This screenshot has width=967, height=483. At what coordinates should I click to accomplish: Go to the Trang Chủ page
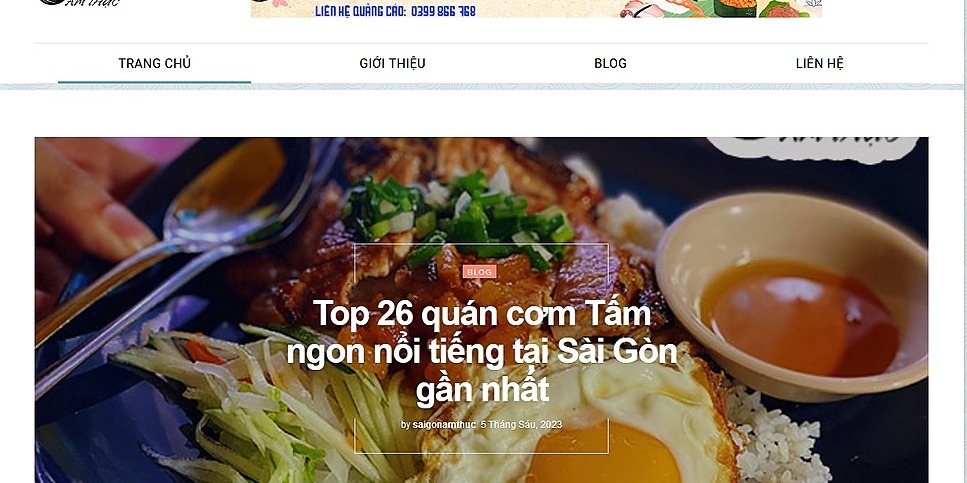[154, 63]
